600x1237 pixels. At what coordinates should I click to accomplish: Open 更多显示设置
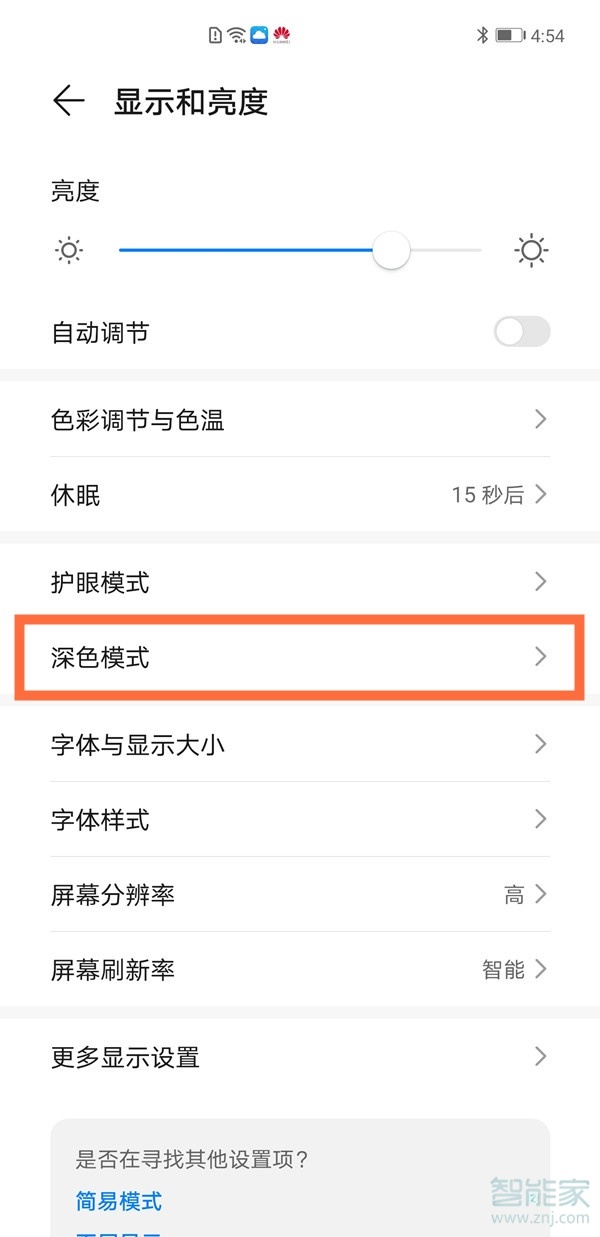pos(300,1056)
